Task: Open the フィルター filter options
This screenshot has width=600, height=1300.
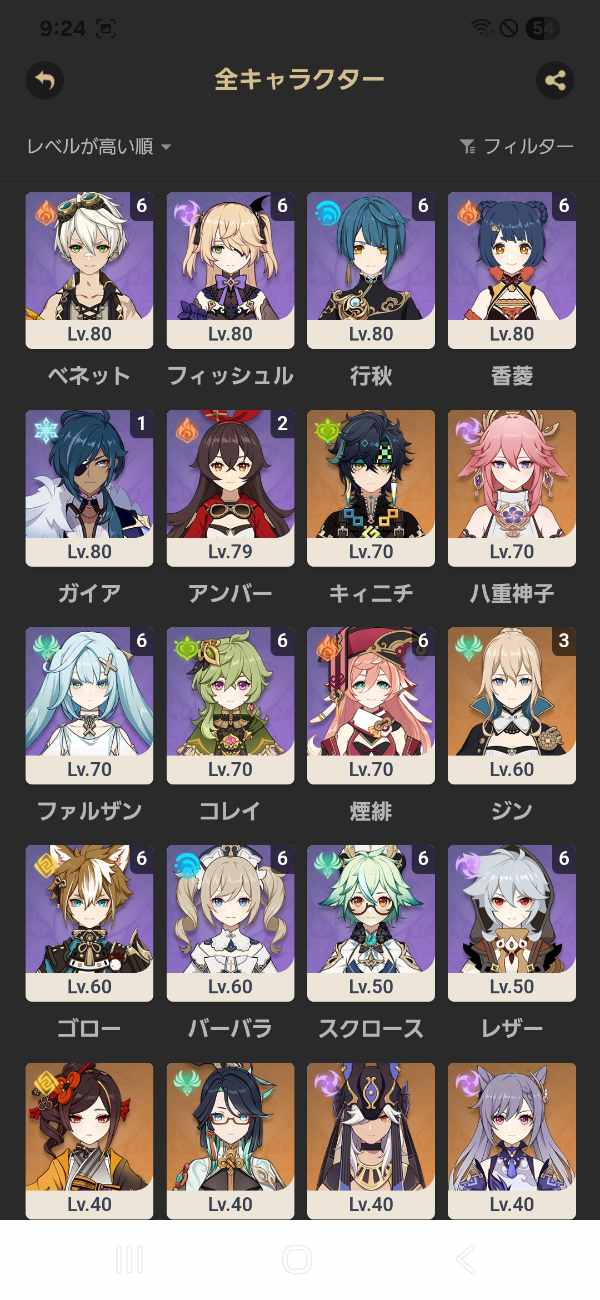Action: click(517, 147)
